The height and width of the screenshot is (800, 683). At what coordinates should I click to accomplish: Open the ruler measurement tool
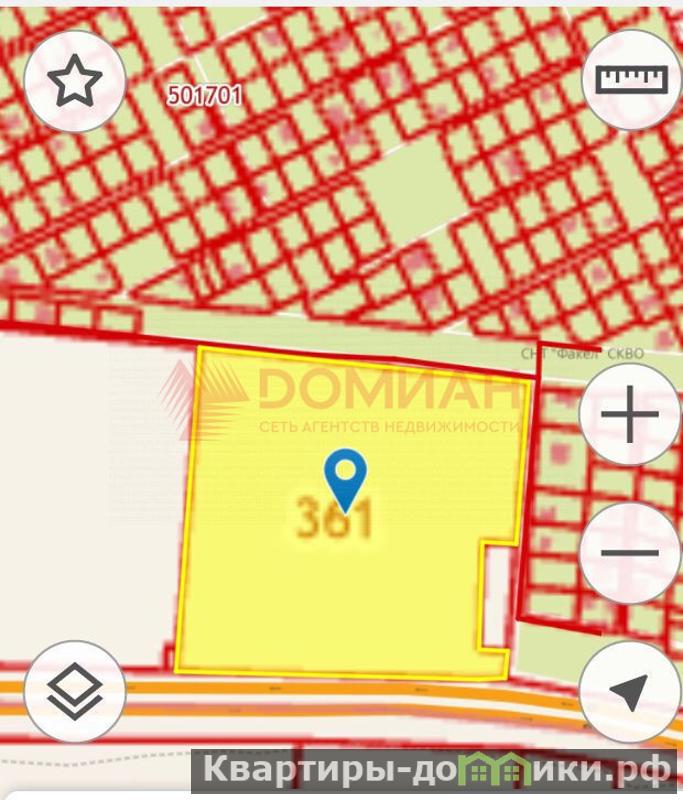click(630, 80)
